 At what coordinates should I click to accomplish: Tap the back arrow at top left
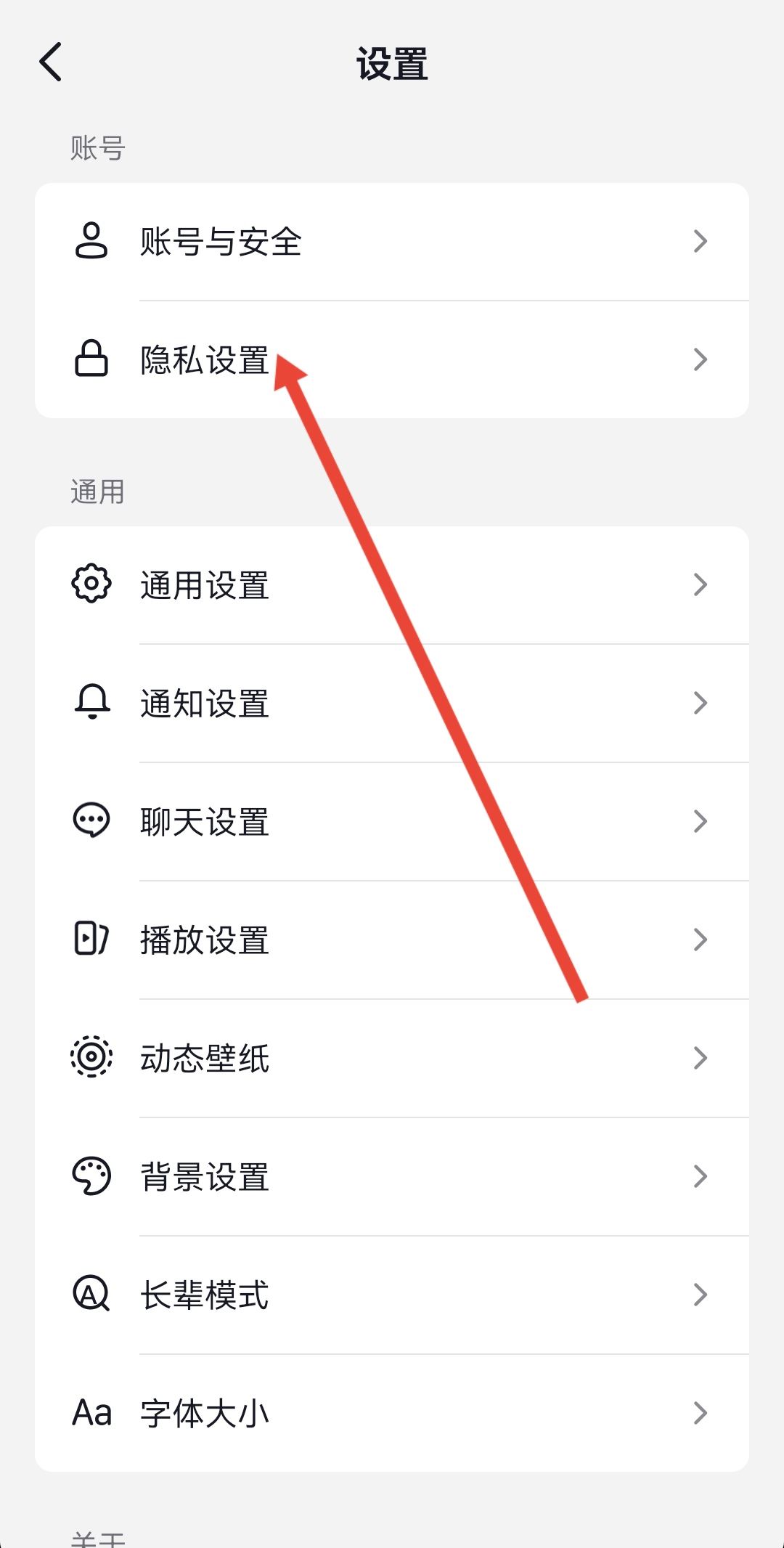tap(51, 62)
